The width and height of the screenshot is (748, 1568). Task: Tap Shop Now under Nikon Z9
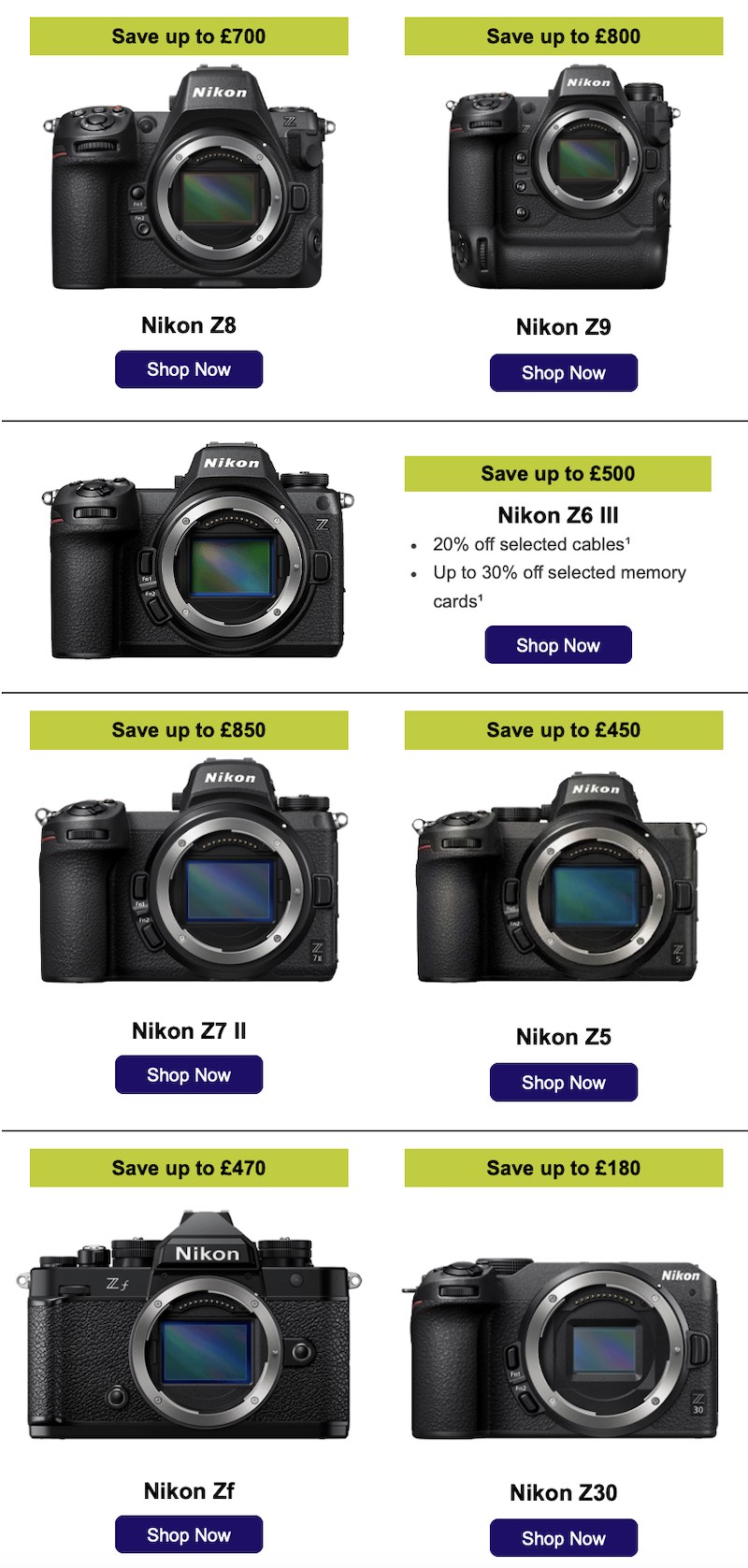click(x=563, y=373)
